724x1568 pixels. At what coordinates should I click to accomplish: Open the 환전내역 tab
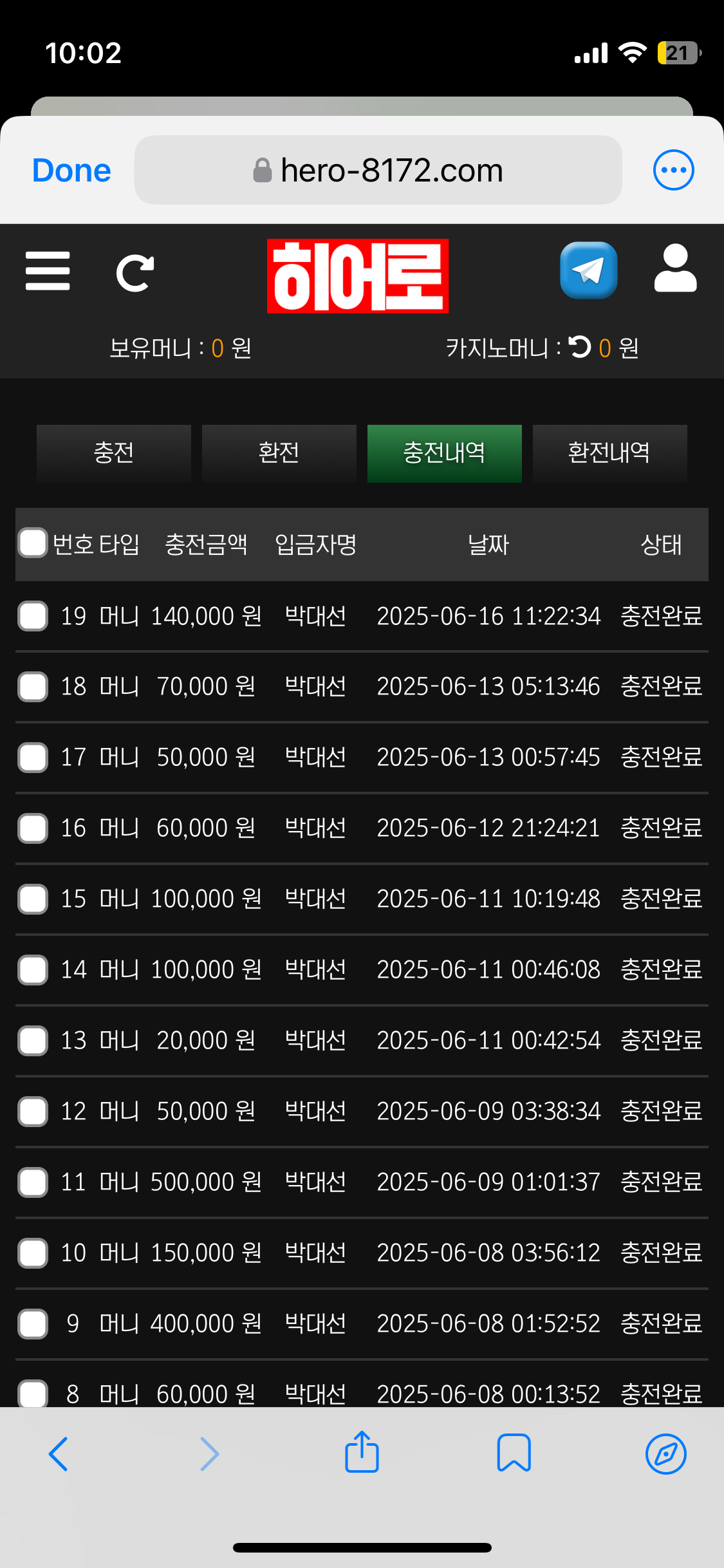coord(610,453)
